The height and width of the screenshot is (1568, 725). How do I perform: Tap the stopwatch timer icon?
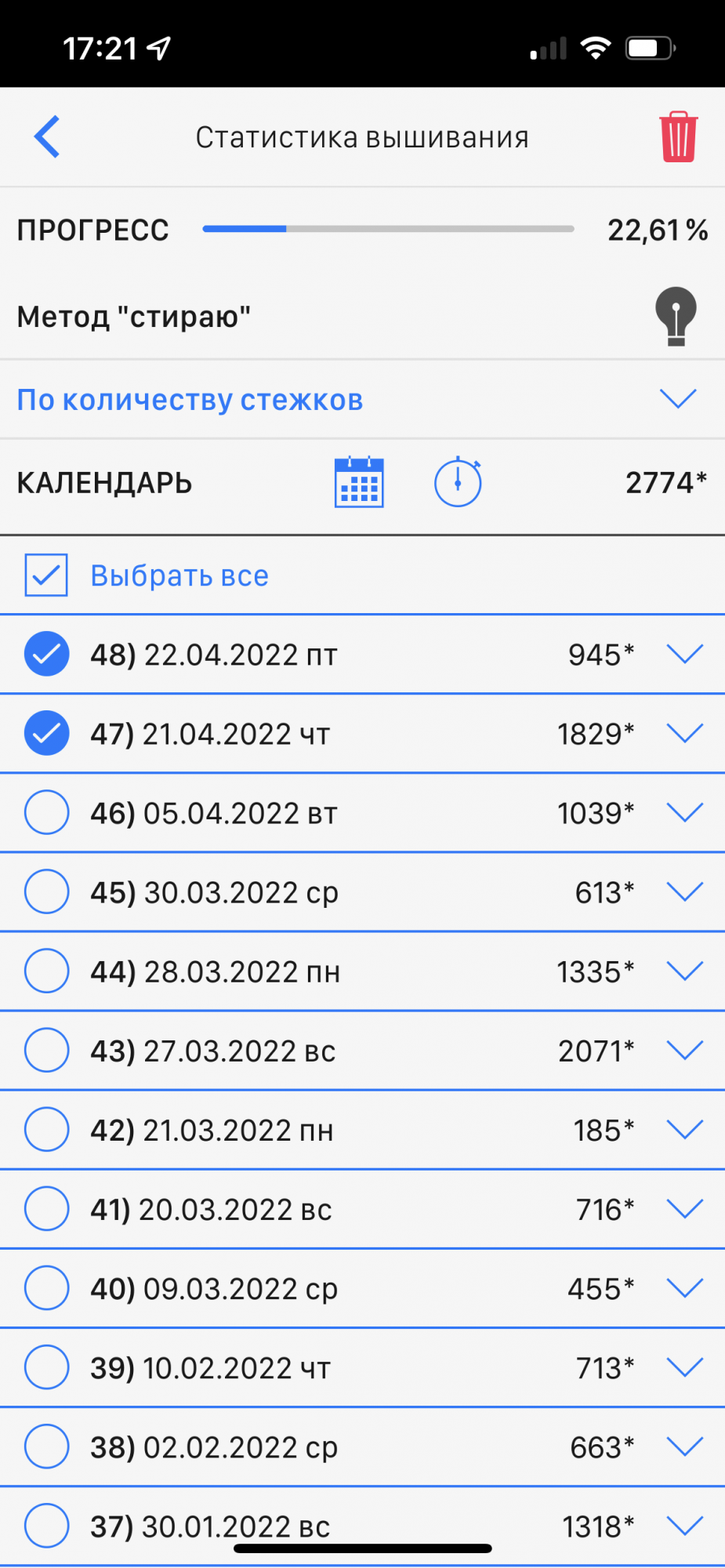[x=458, y=482]
